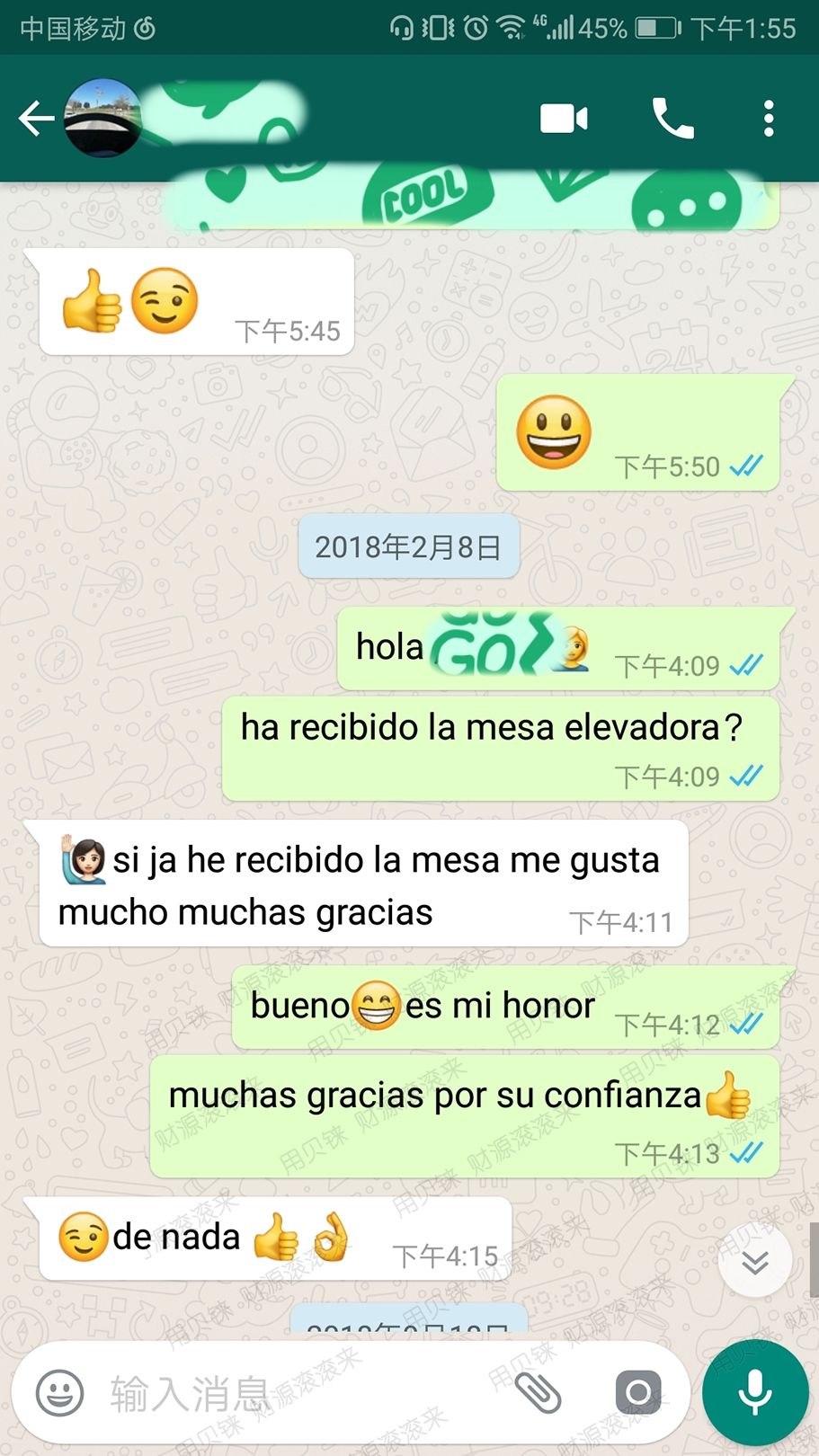Start a video call

pos(564,119)
